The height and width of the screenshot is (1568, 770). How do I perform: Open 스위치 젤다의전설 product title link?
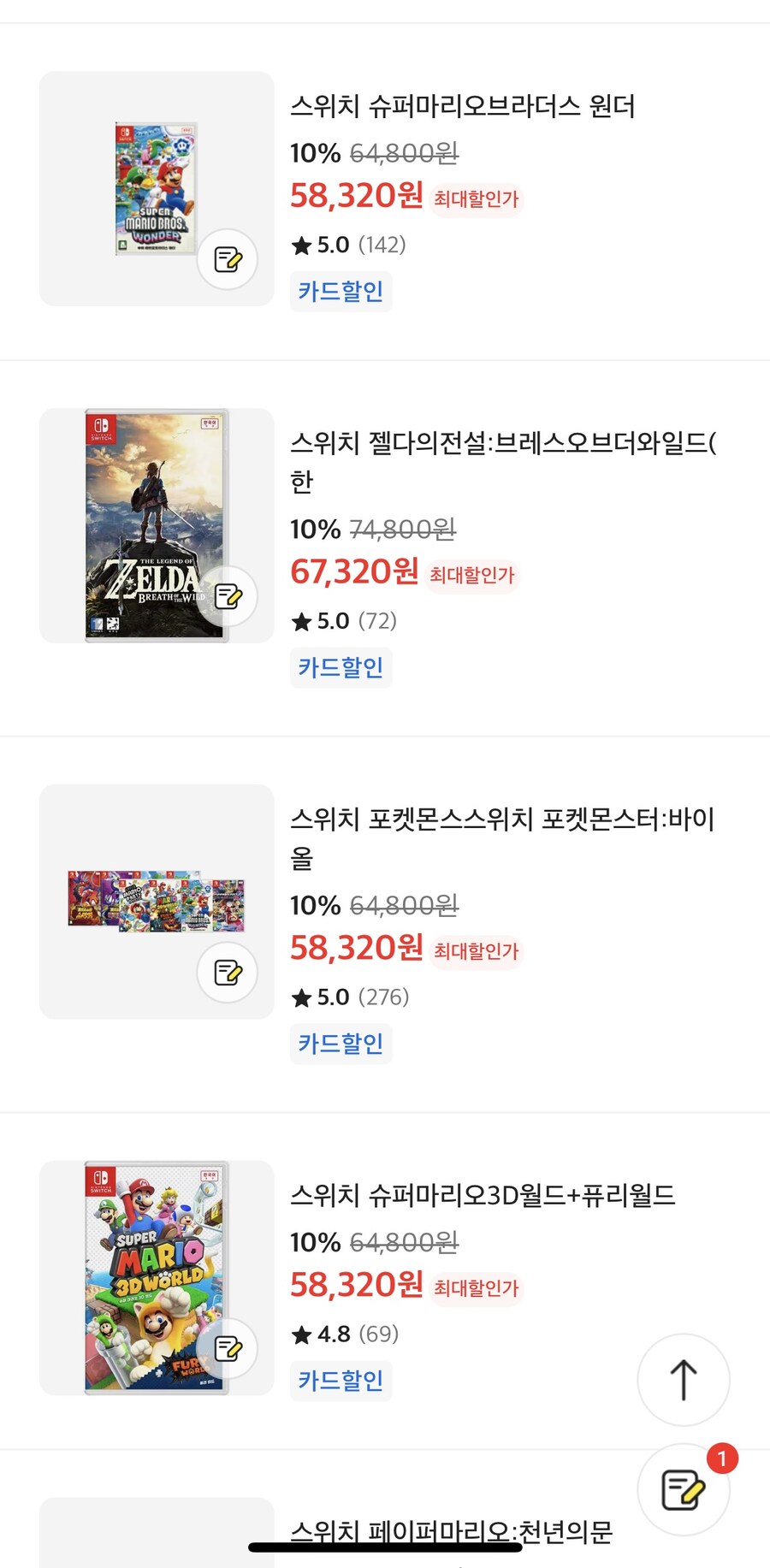506,442
